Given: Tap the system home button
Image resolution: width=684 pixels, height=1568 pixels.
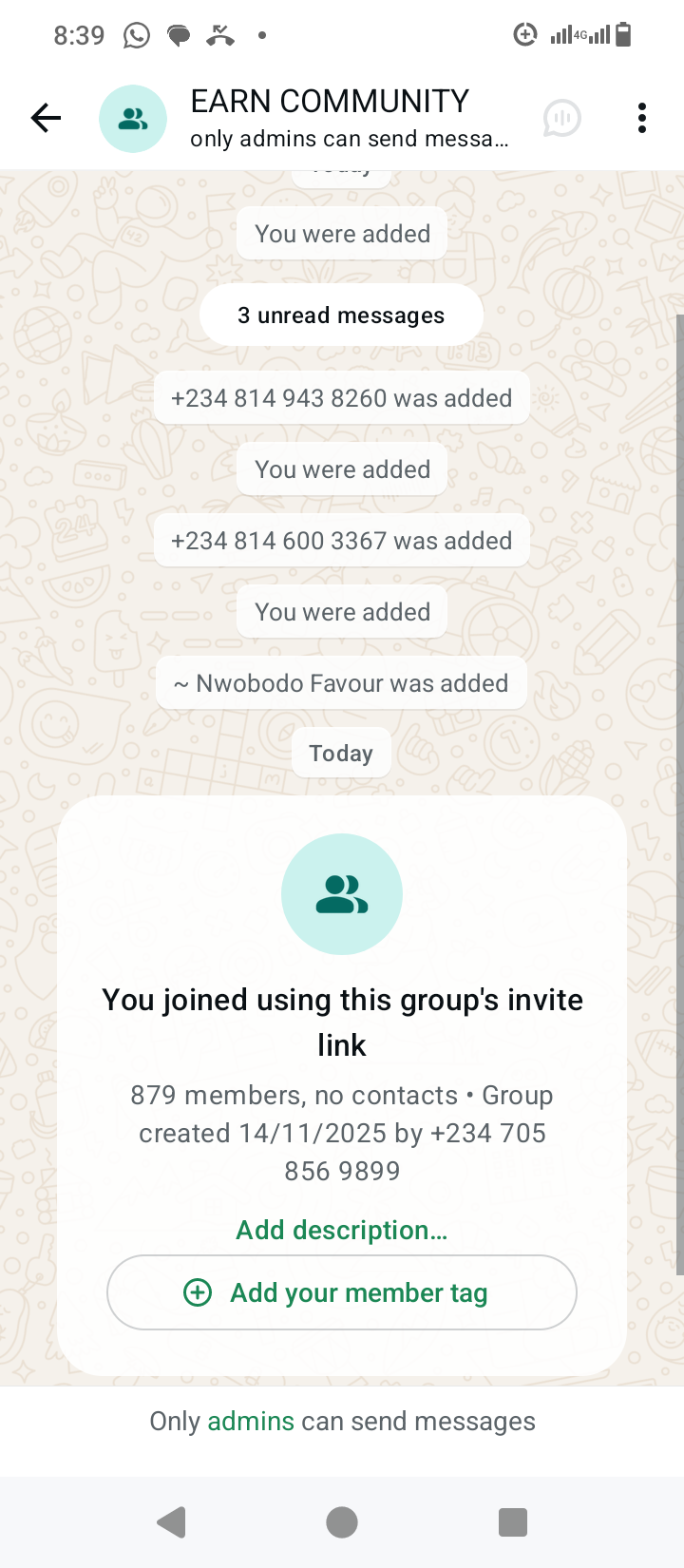Looking at the screenshot, I should pyautogui.click(x=342, y=1521).
